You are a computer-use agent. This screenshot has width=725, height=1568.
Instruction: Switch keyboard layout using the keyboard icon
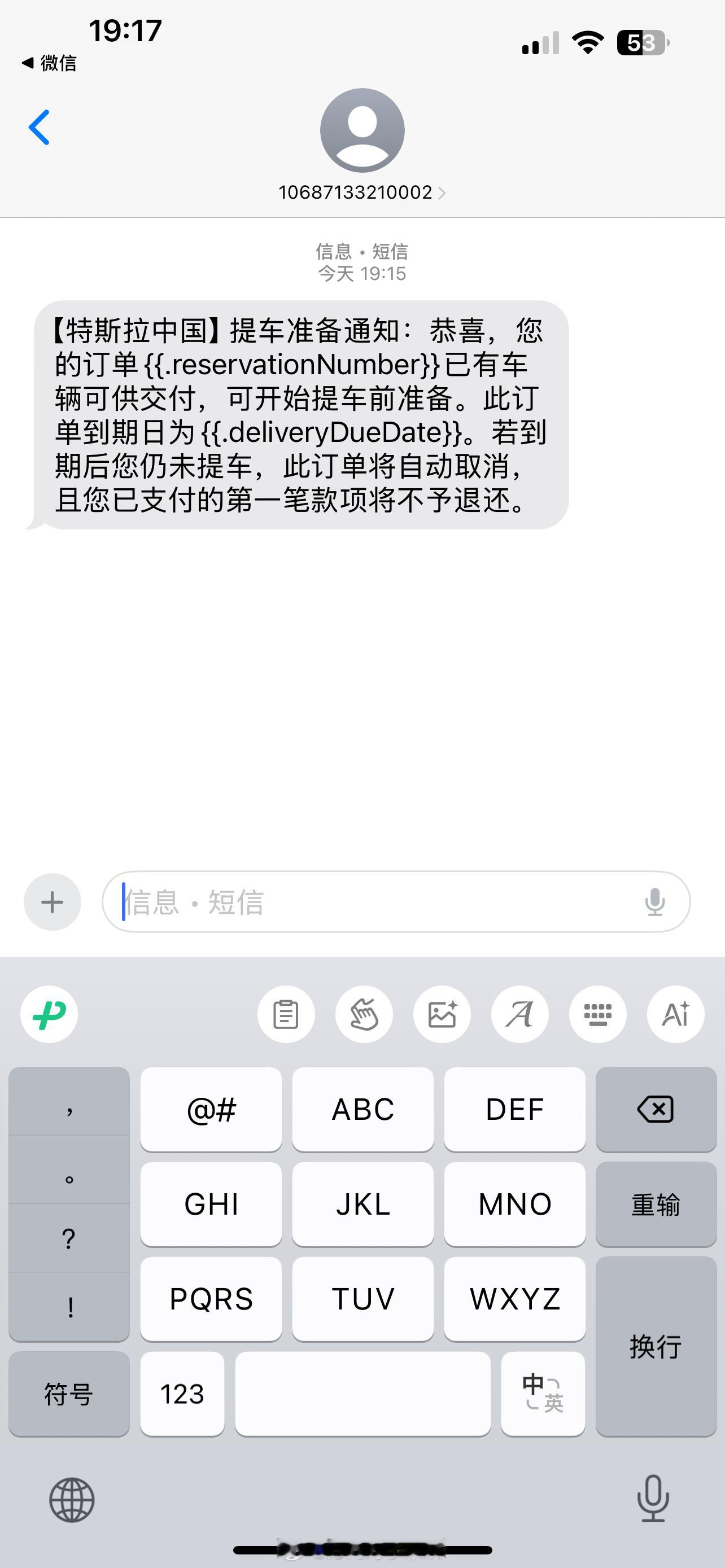598,1015
